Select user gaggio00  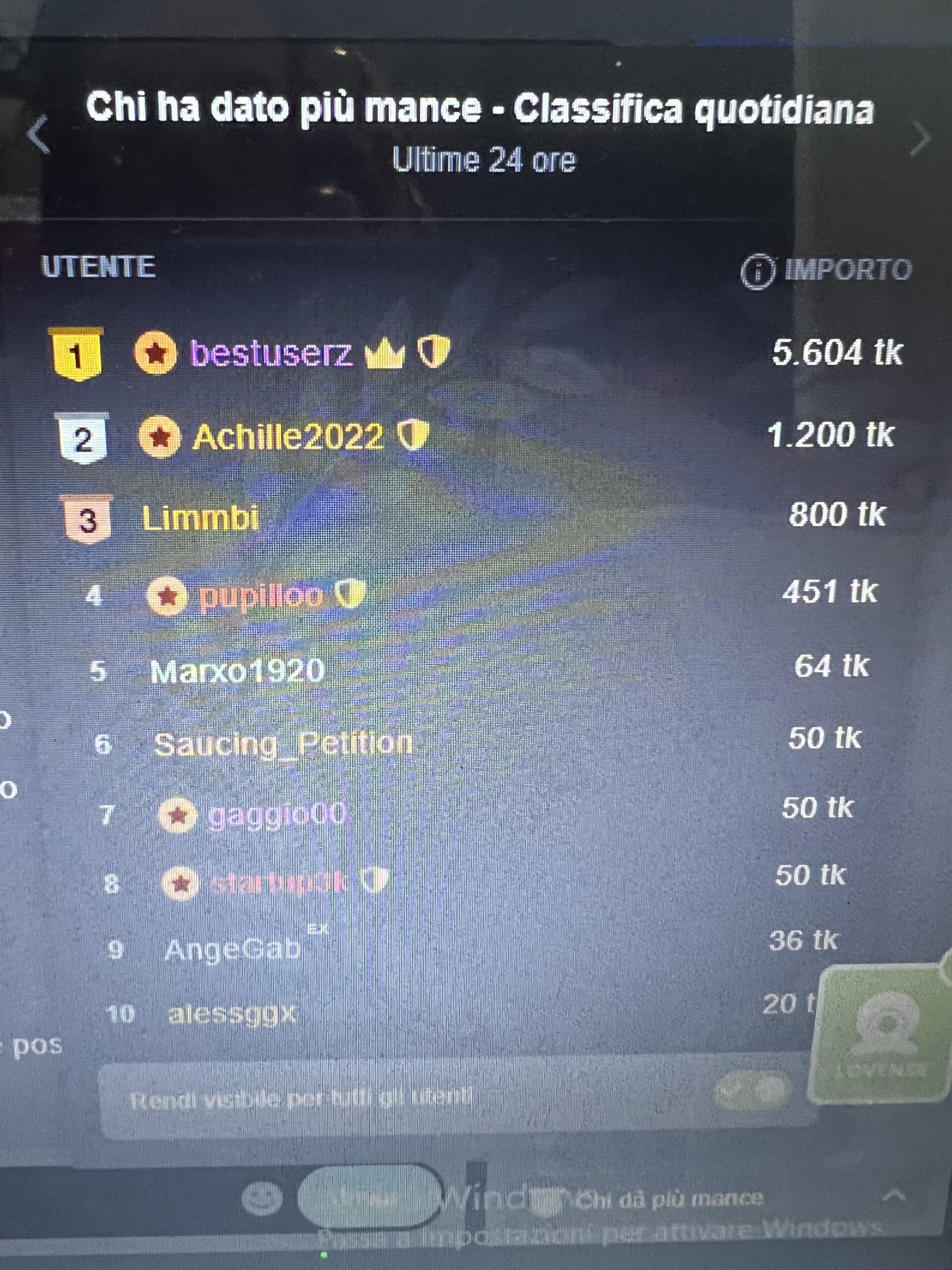pos(277,815)
